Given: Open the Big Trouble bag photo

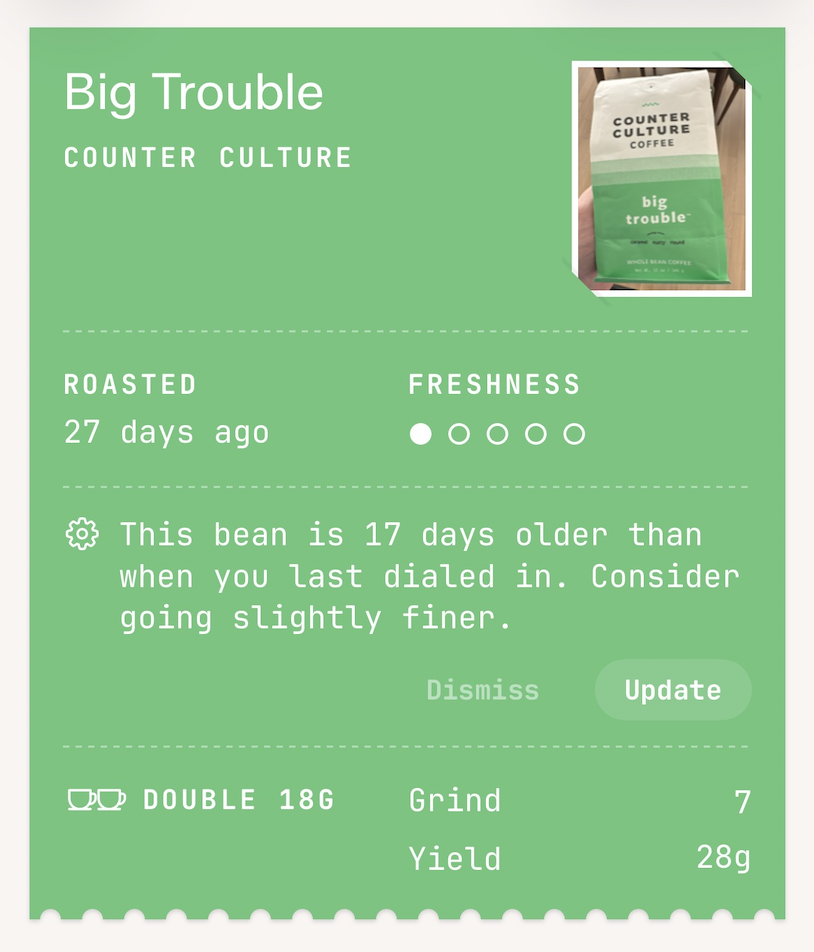Looking at the screenshot, I should pos(661,179).
